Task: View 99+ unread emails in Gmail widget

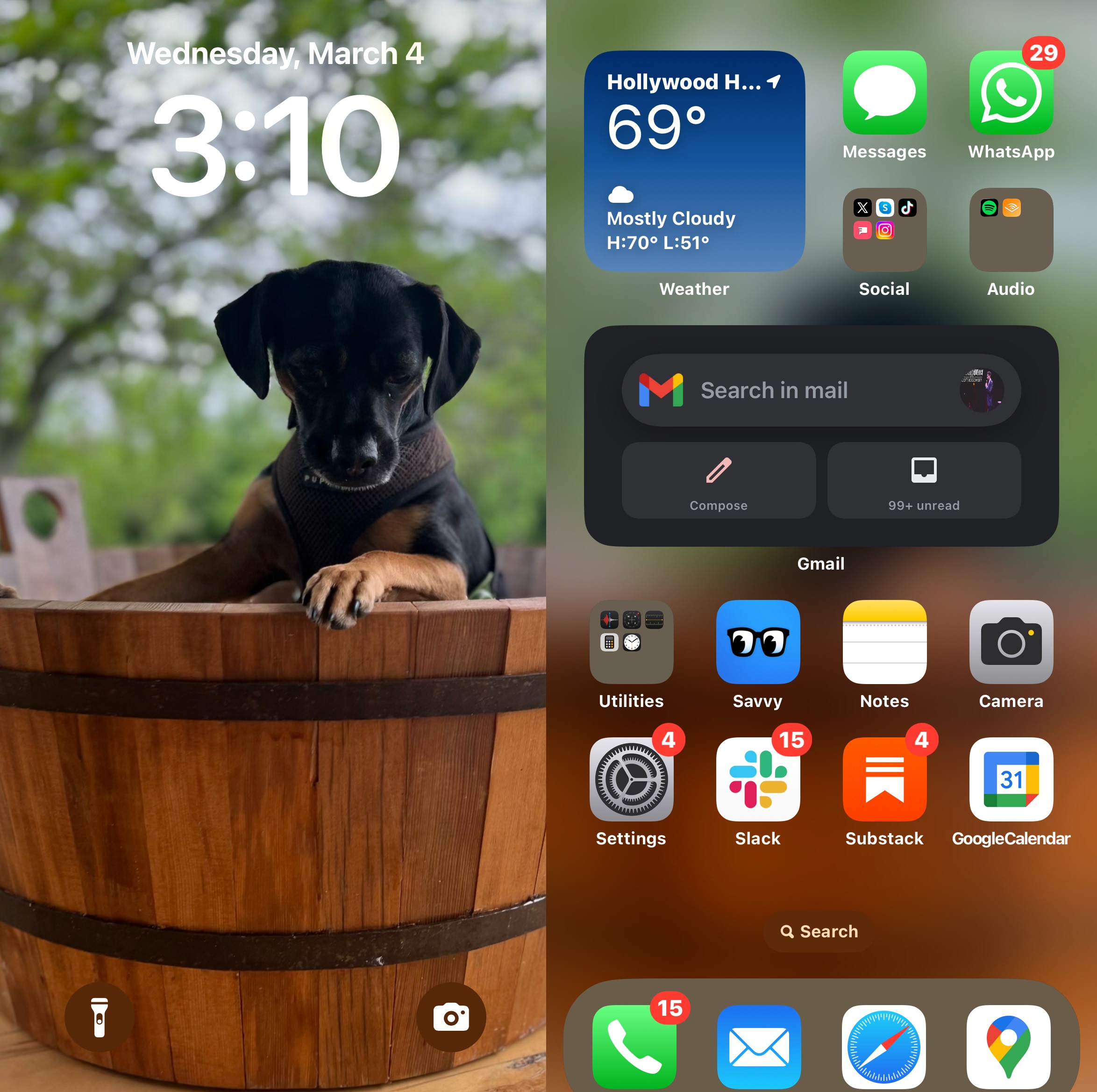Action: (x=923, y=480)
